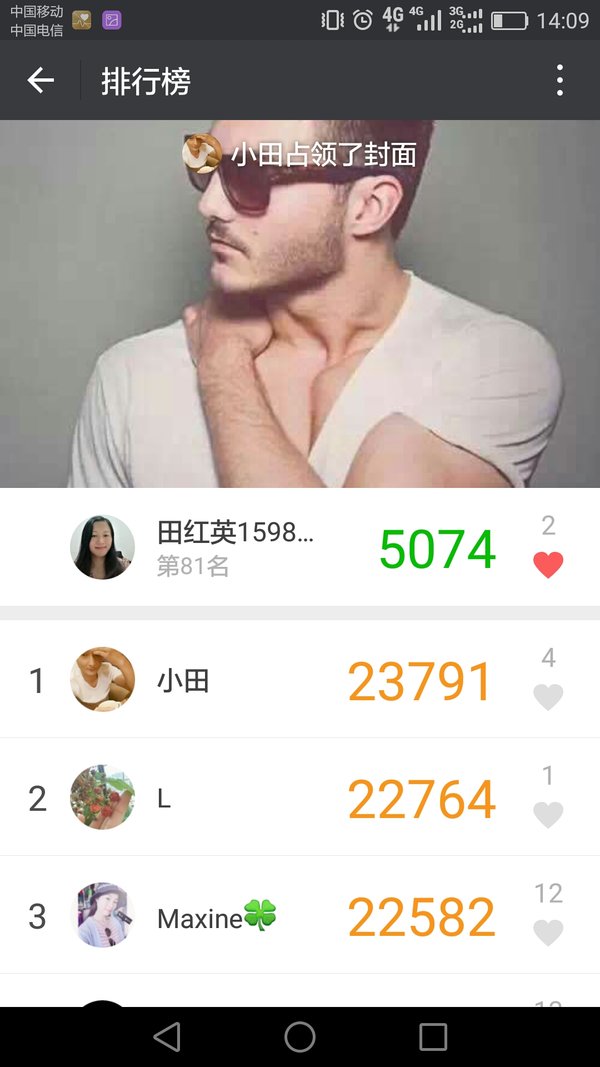
Task: Open recent apps from navigation bar
Action: [x=433, y=1037]
